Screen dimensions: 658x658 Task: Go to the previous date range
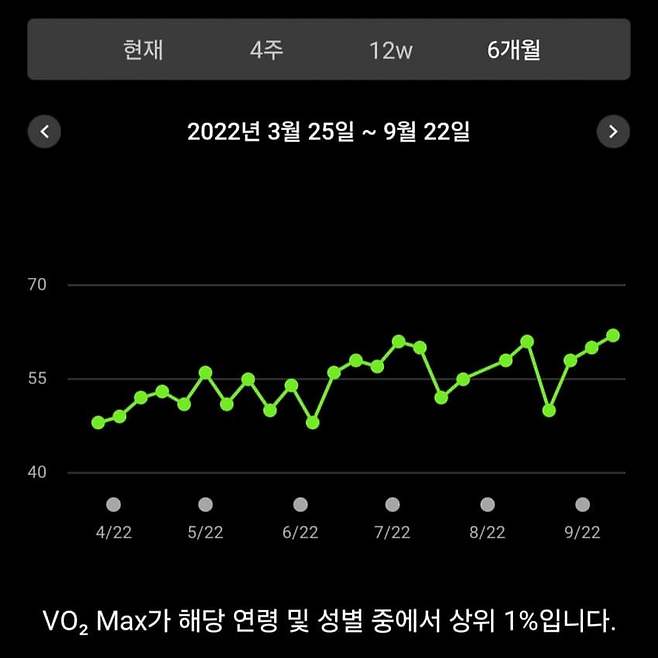[44, 131]
